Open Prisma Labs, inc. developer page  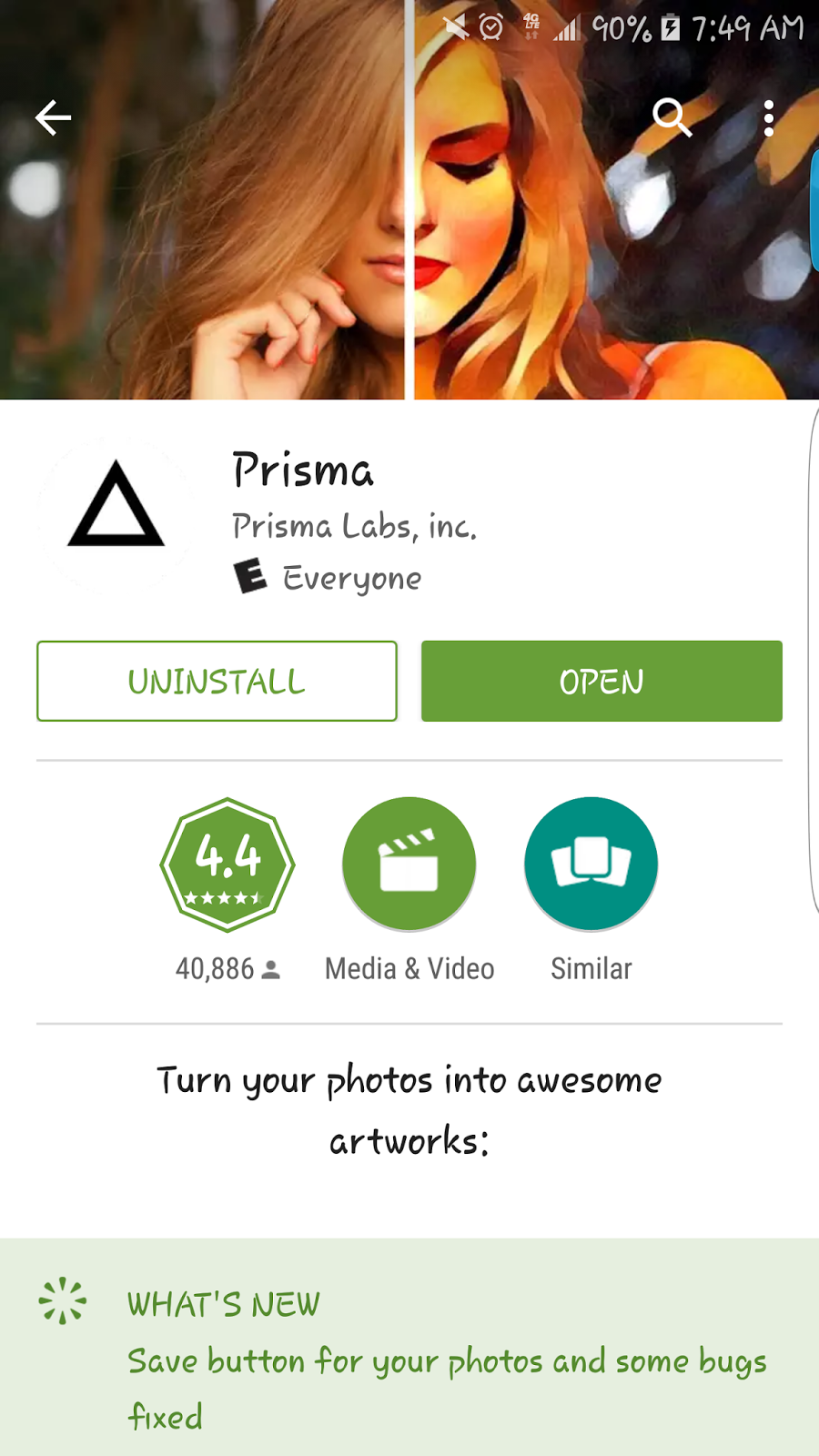pos(353,525)
